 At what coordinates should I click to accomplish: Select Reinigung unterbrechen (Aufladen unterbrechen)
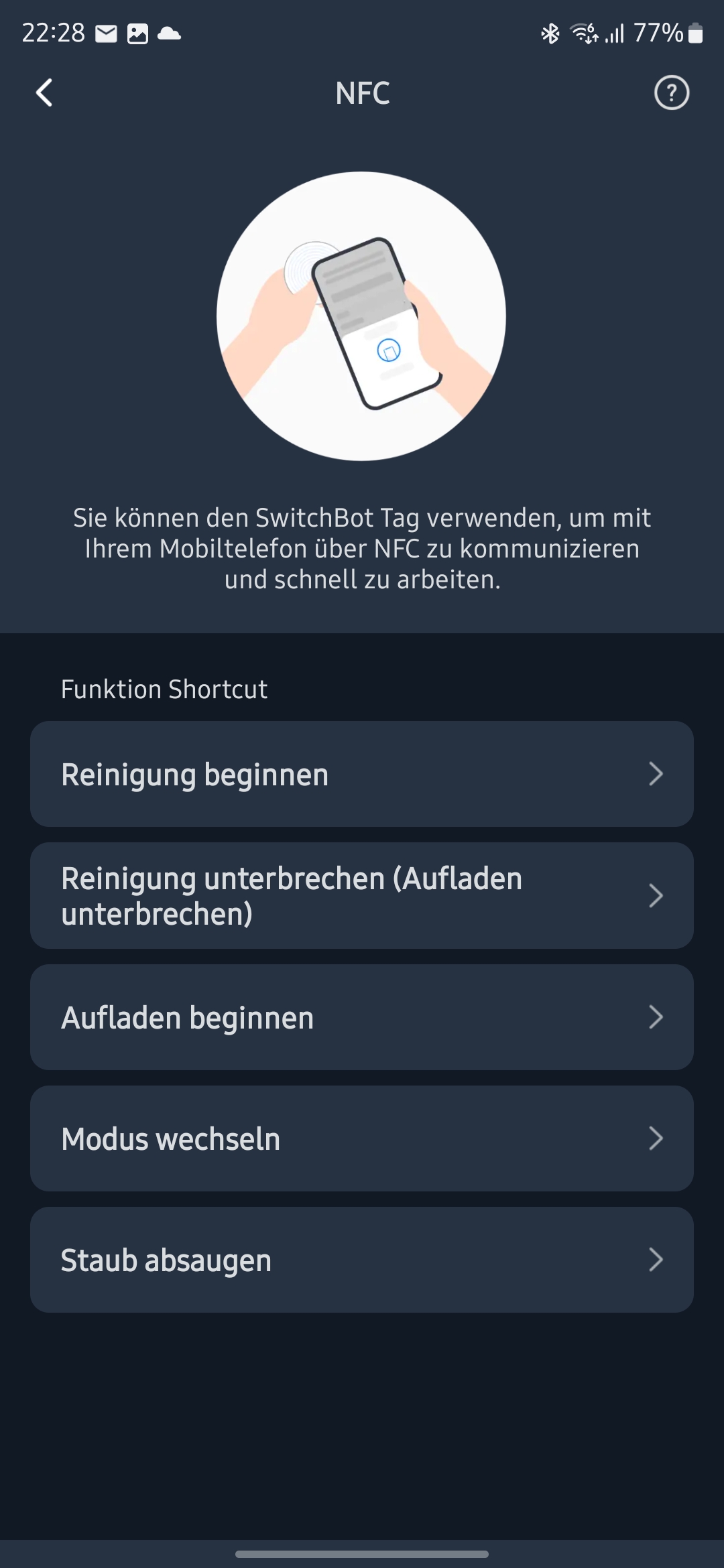[362, 896]
